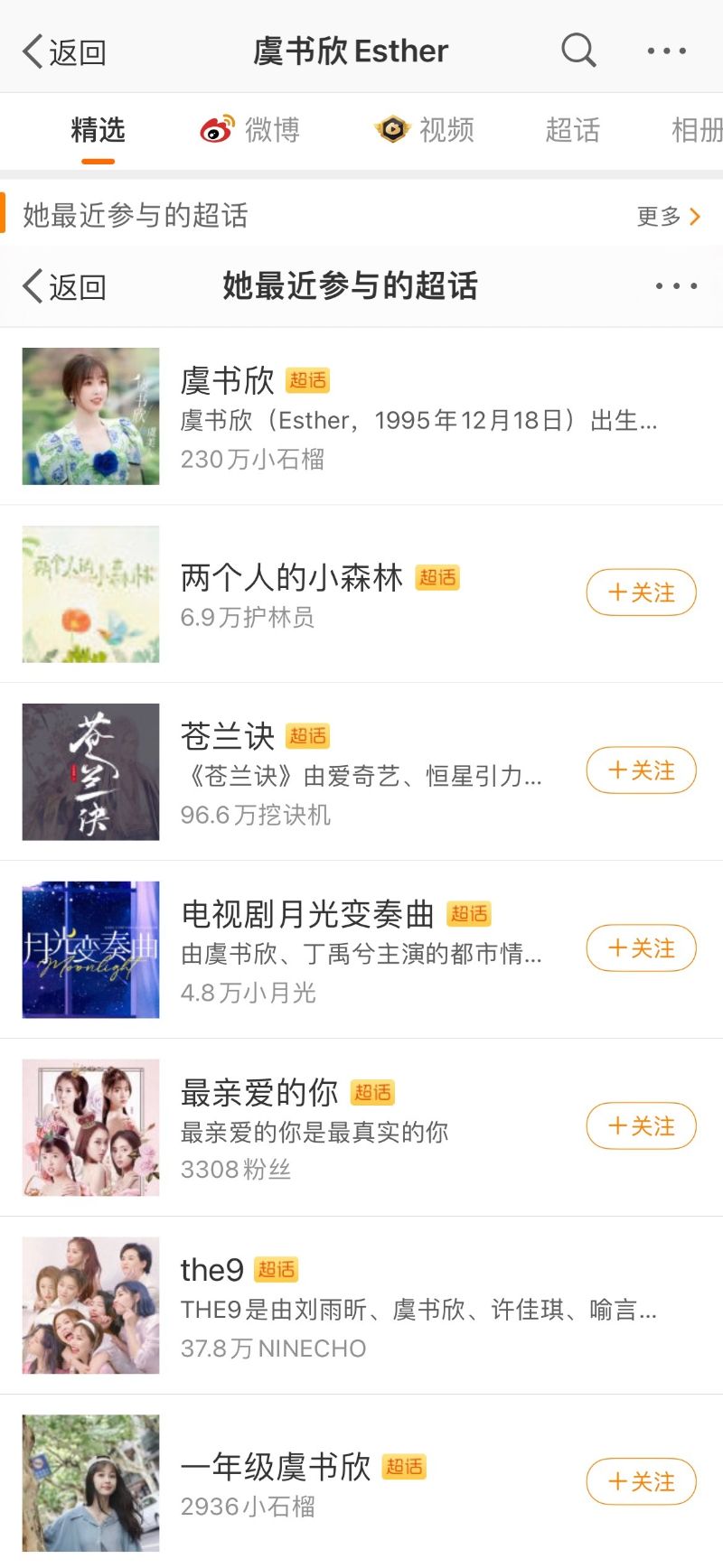
Task: Open the the9 super topic
Action: tap(361, 1305)
